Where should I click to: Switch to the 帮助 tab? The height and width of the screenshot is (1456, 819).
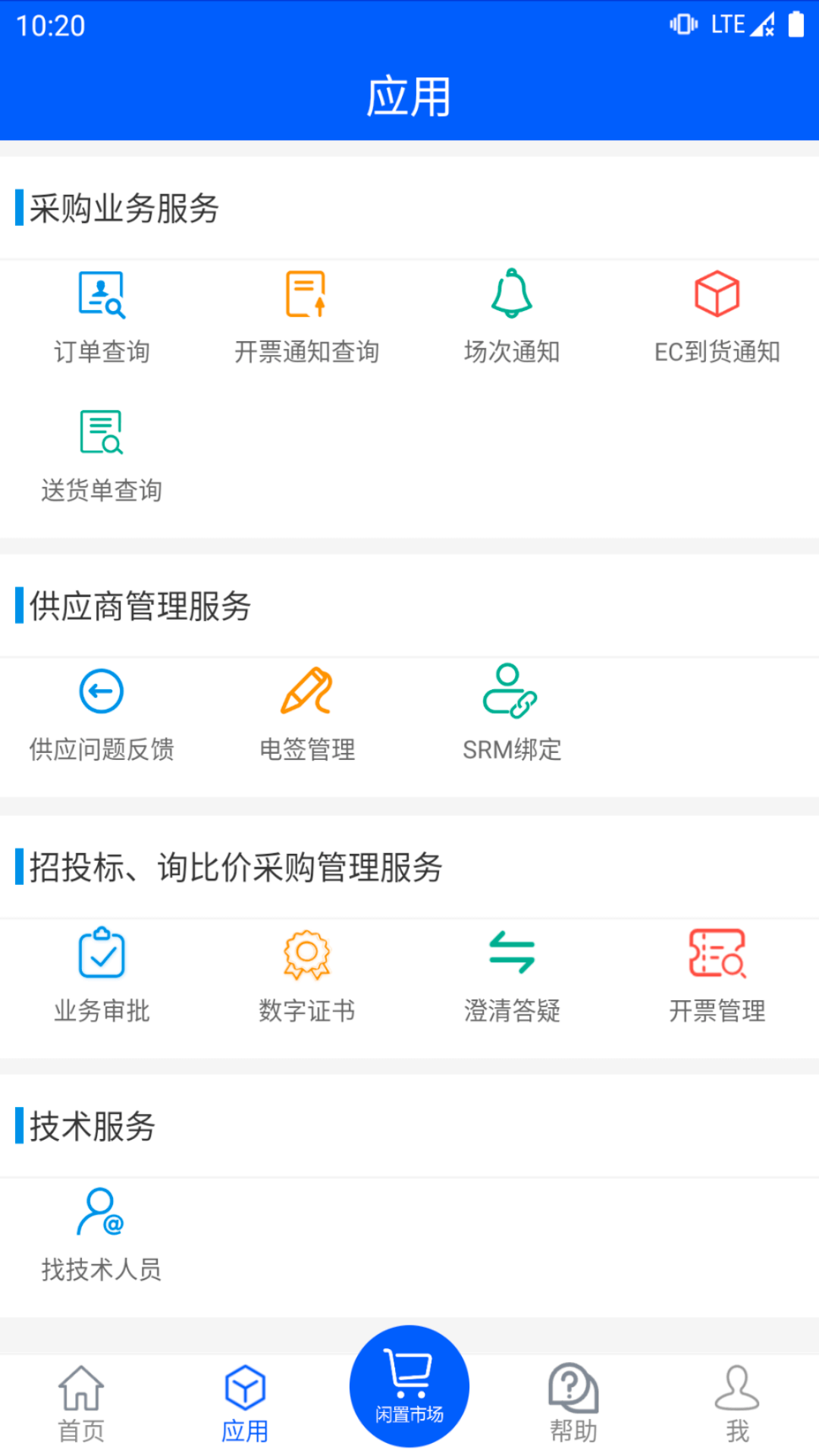click(x=573, y=1404)
